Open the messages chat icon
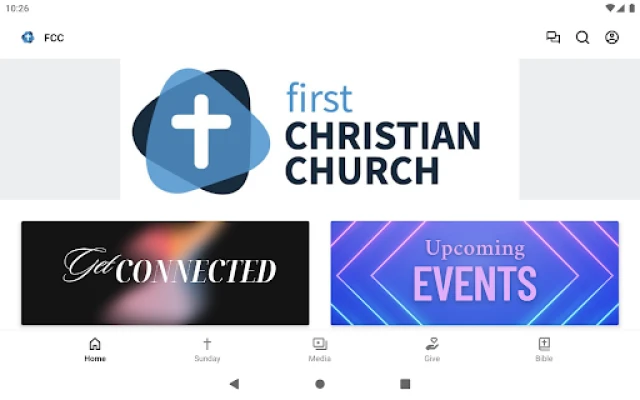This screenshot has width=640, height=400. 553,38
